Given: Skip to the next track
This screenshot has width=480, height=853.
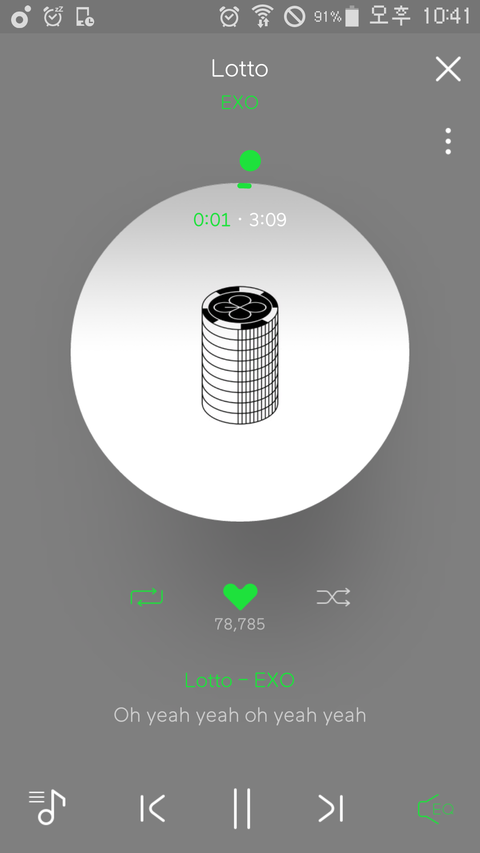Looking at the screenshot, I should pyautogui.click(x=330, y=808).
